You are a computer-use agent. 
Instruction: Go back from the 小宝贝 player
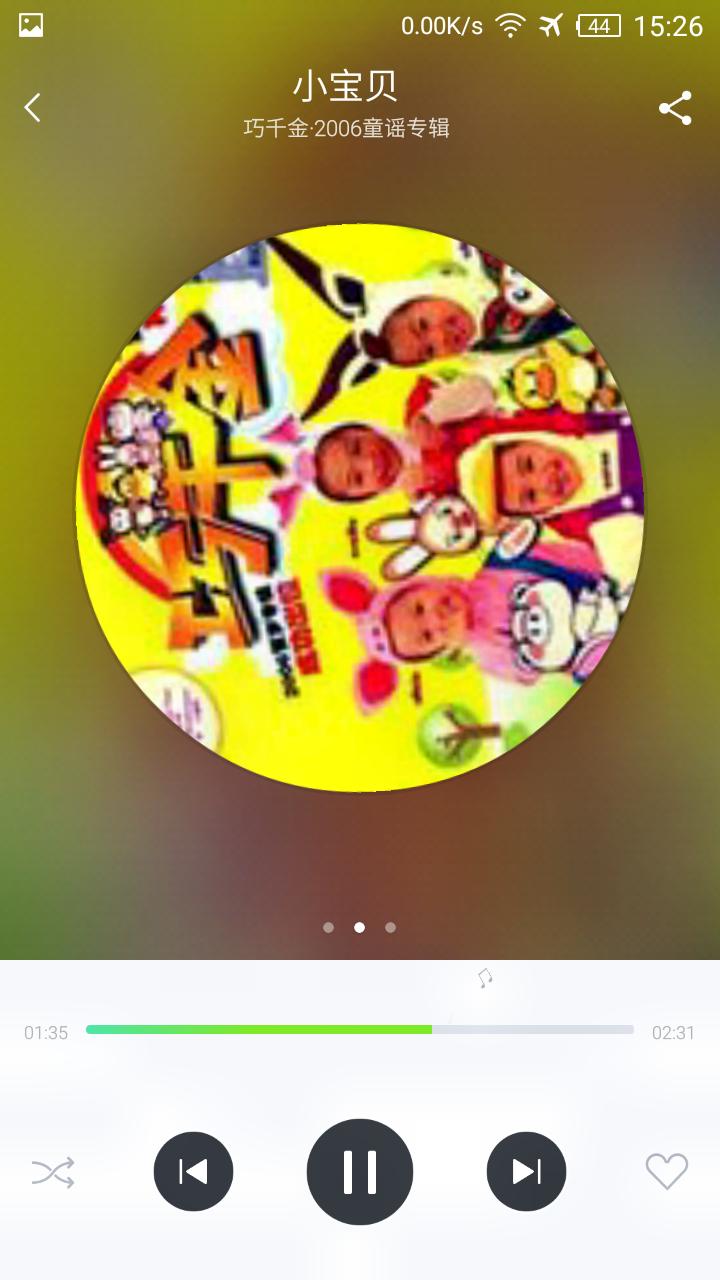coord(33,107)
